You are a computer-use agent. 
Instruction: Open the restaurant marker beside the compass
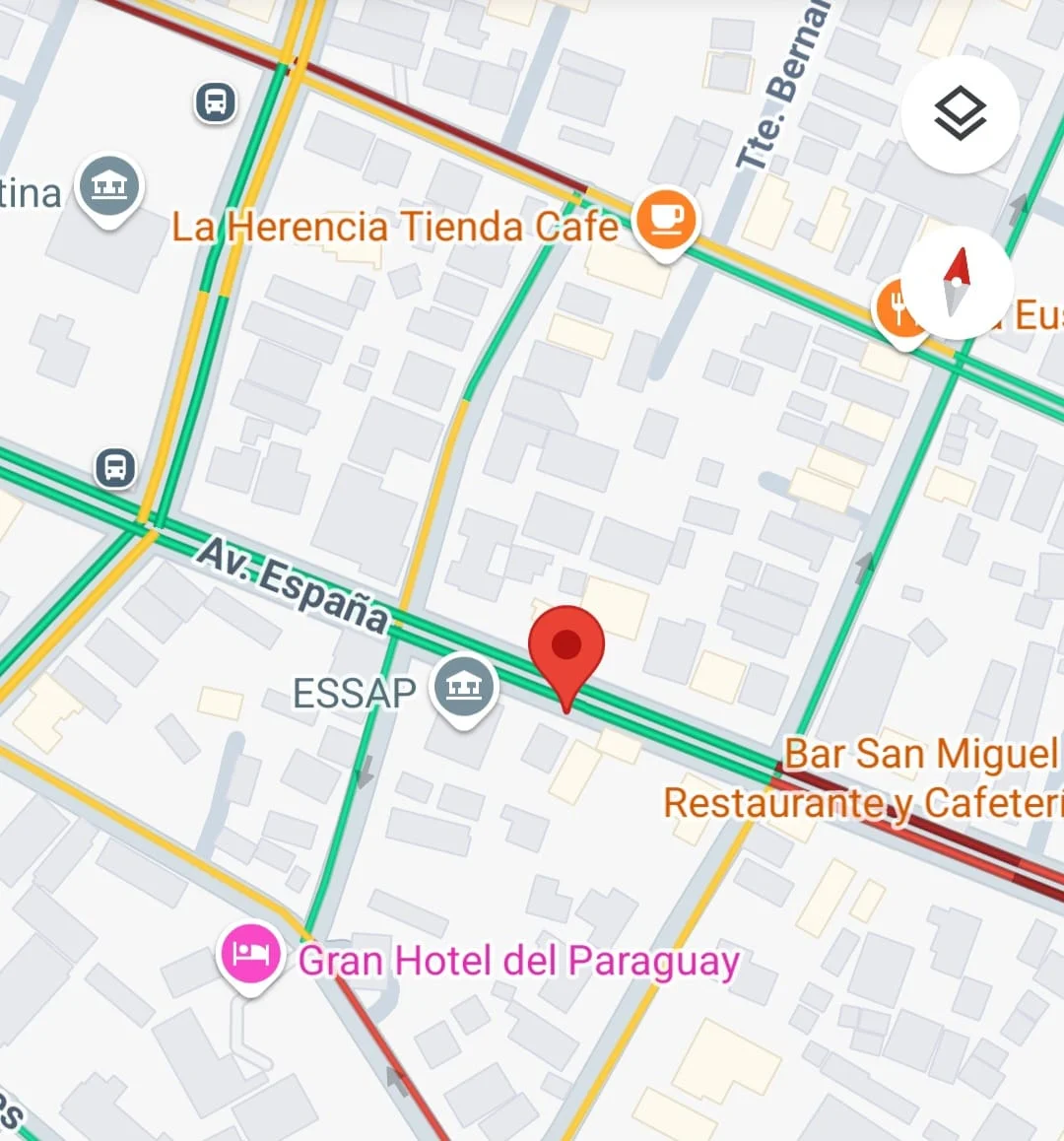tap(894, 310)
